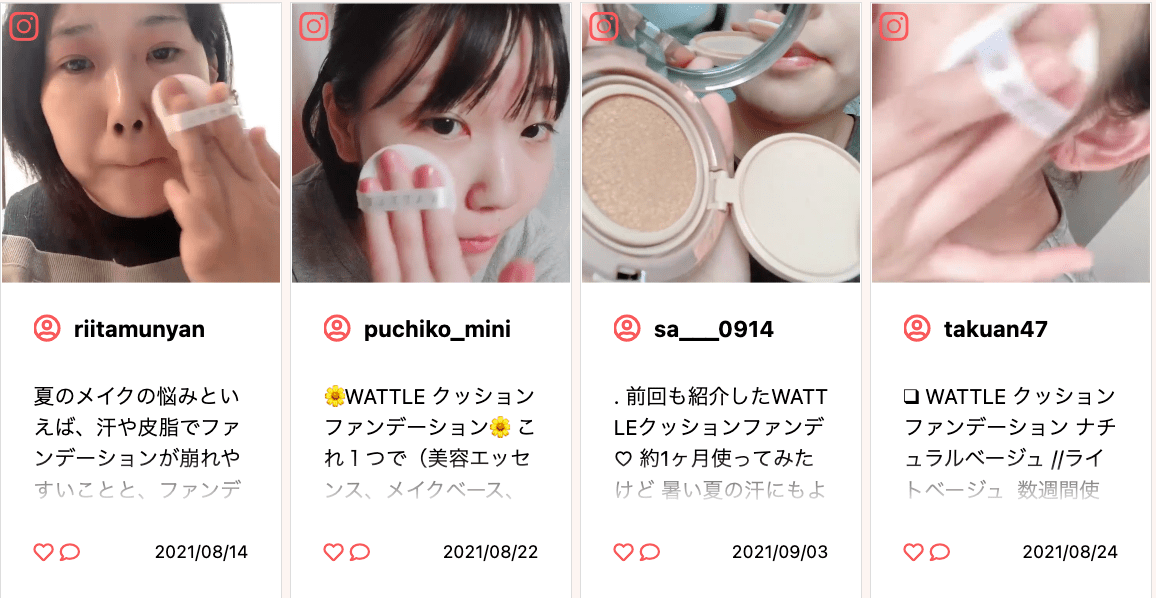
Task: Open puchiko_mini's profile name
Action: click(437, 329)
